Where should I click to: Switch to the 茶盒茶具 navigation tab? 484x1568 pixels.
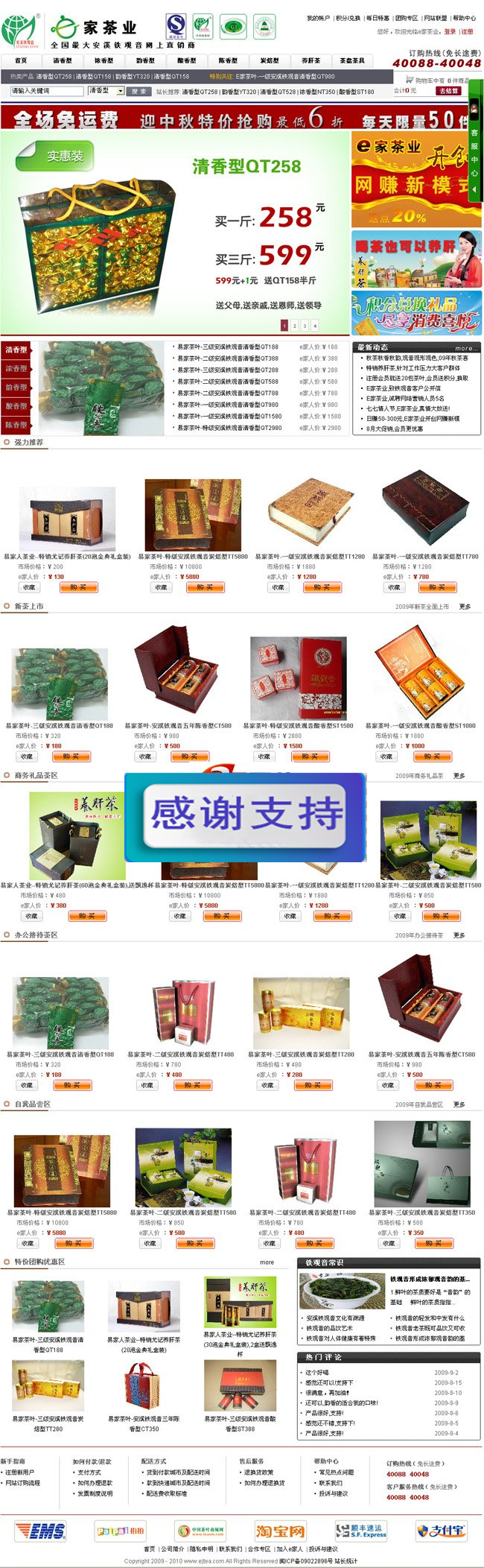click(x=352, y=60)
